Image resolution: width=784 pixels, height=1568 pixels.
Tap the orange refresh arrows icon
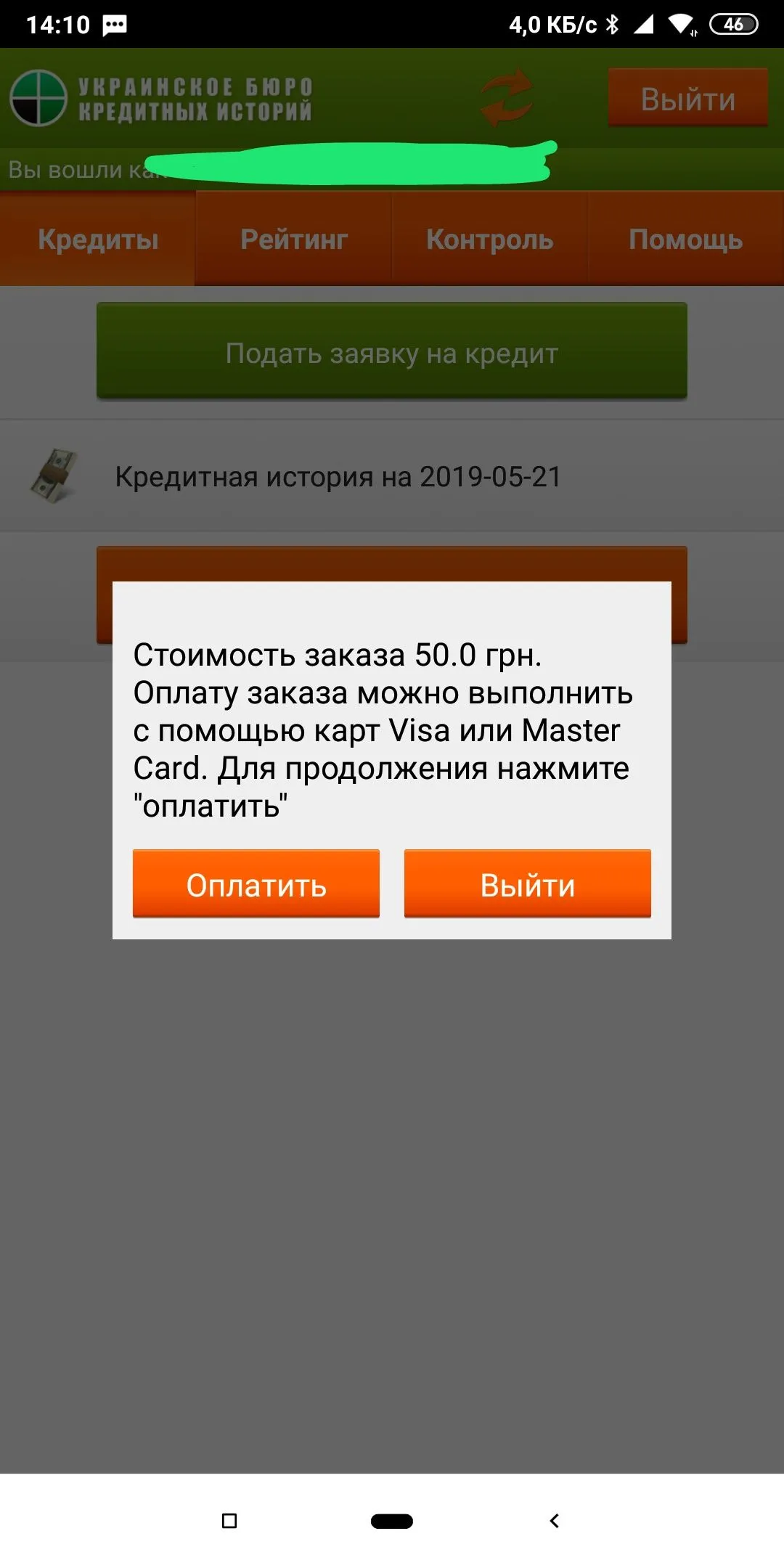pos(506,97)
